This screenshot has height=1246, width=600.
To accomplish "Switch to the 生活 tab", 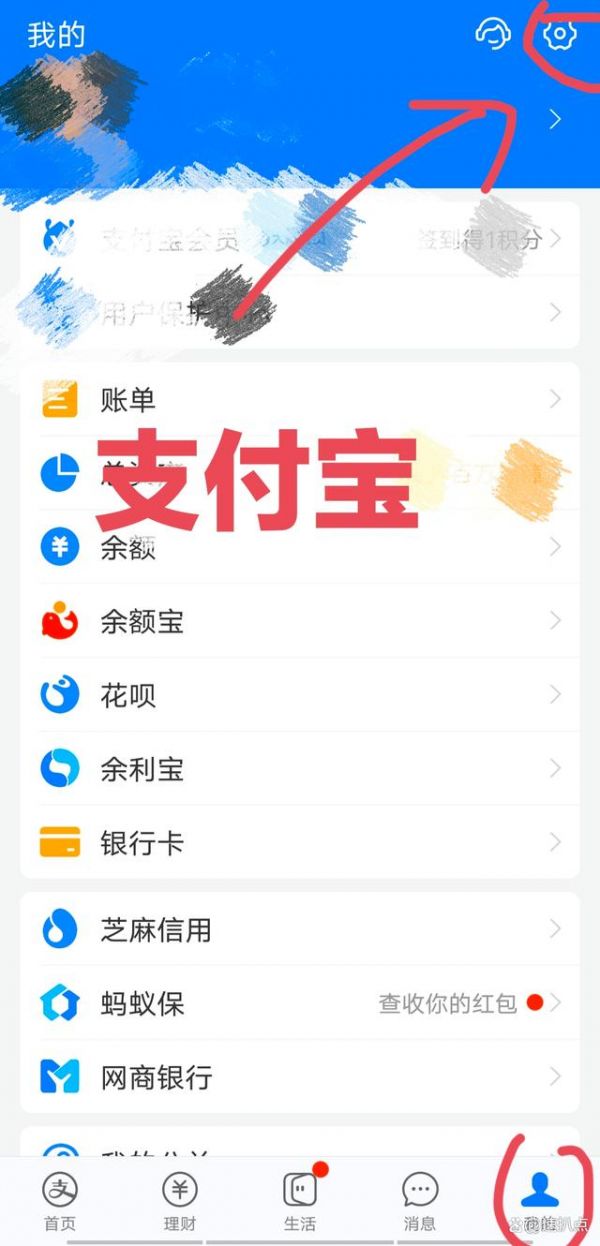I will click(300, 1201).
